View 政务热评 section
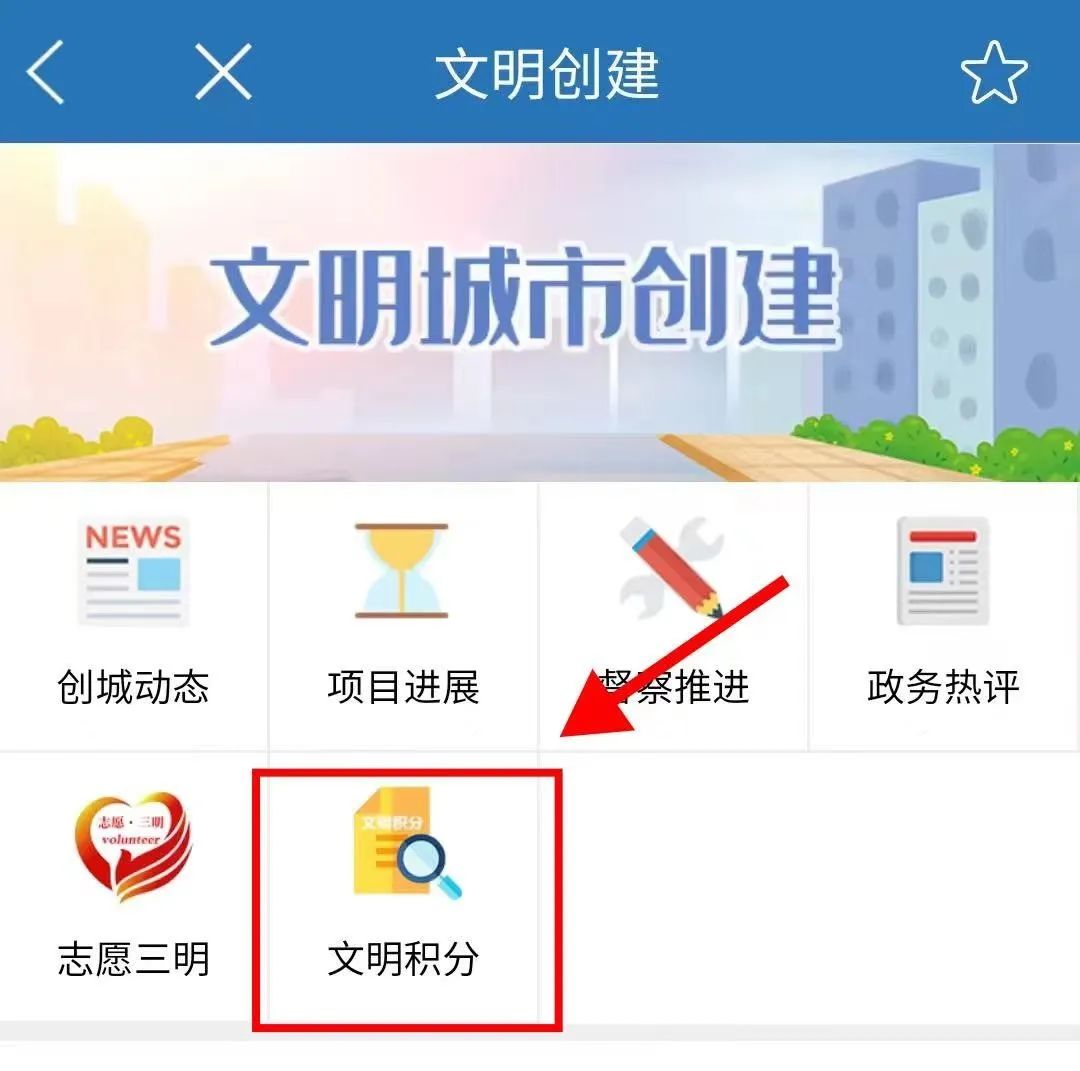The height and width of the screenshot is (1071, 1080). coord(943,615)
